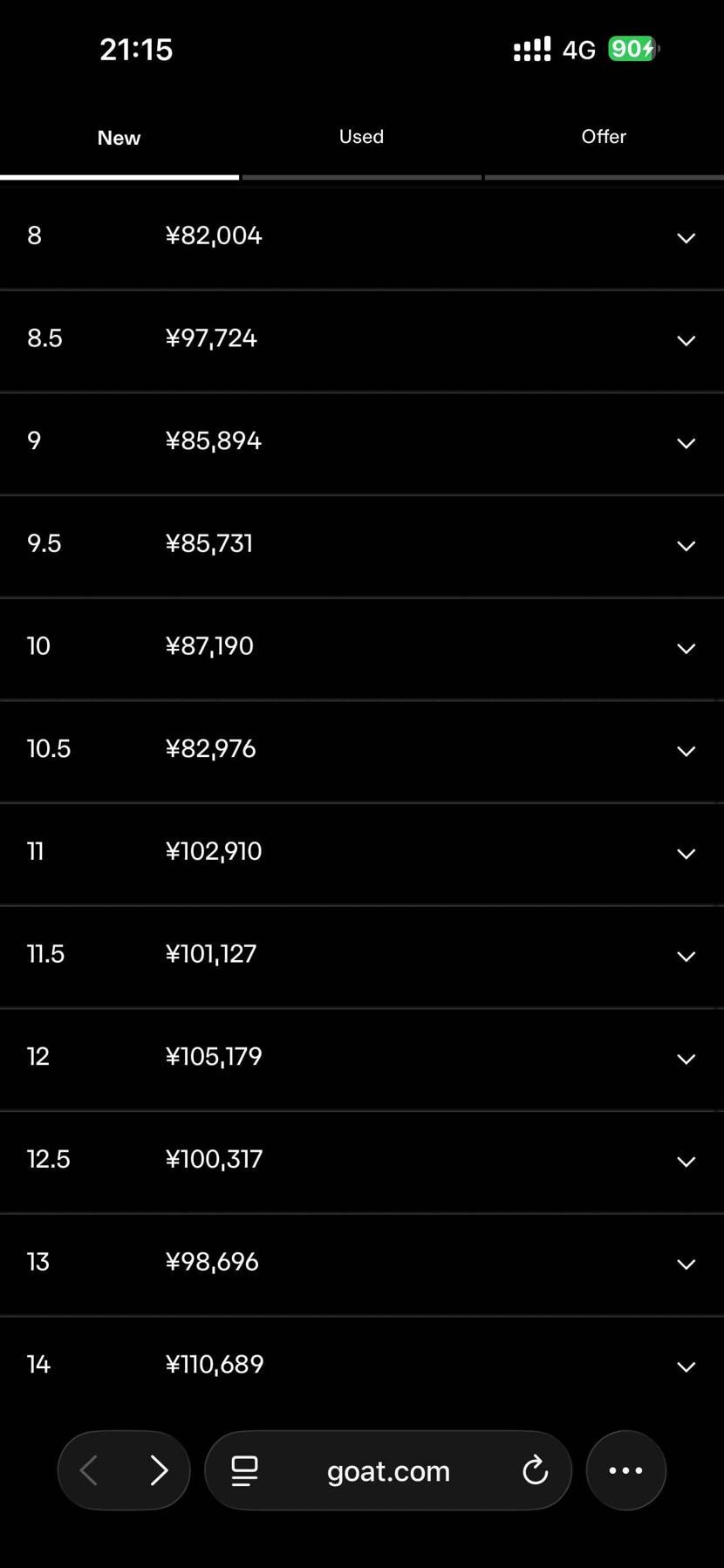Open the page menu icon beside goat.com
This screenshot has height=1568, width=724.
click(244, 1470)
